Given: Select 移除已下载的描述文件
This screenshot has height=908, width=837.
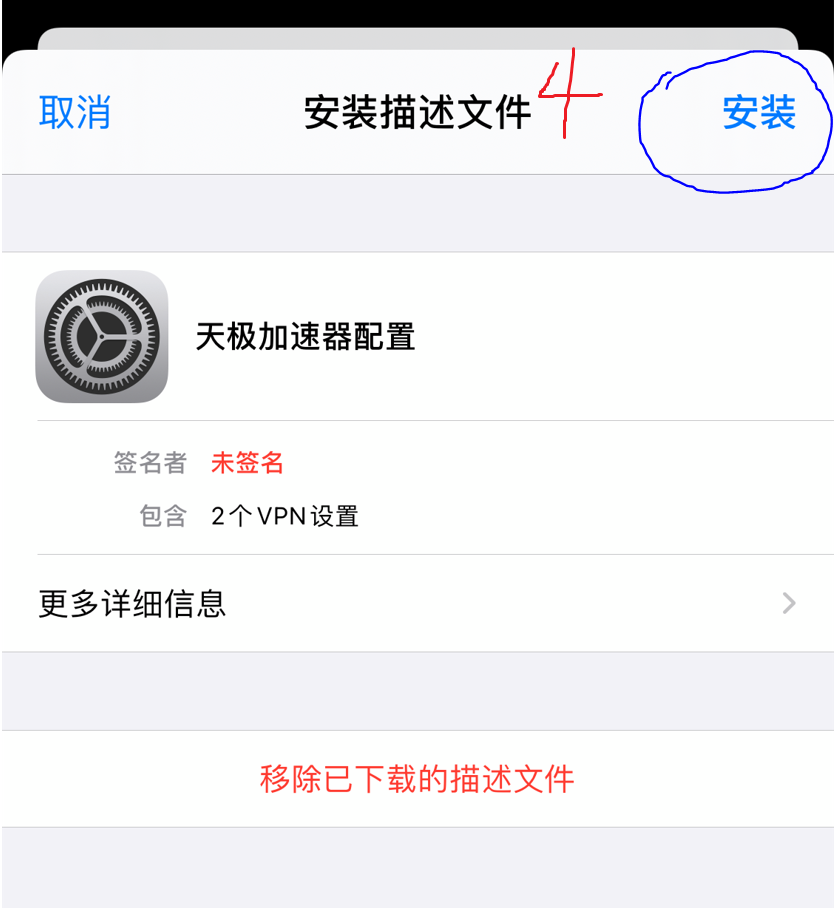Looking at the screenshot, I should [418, 778].
